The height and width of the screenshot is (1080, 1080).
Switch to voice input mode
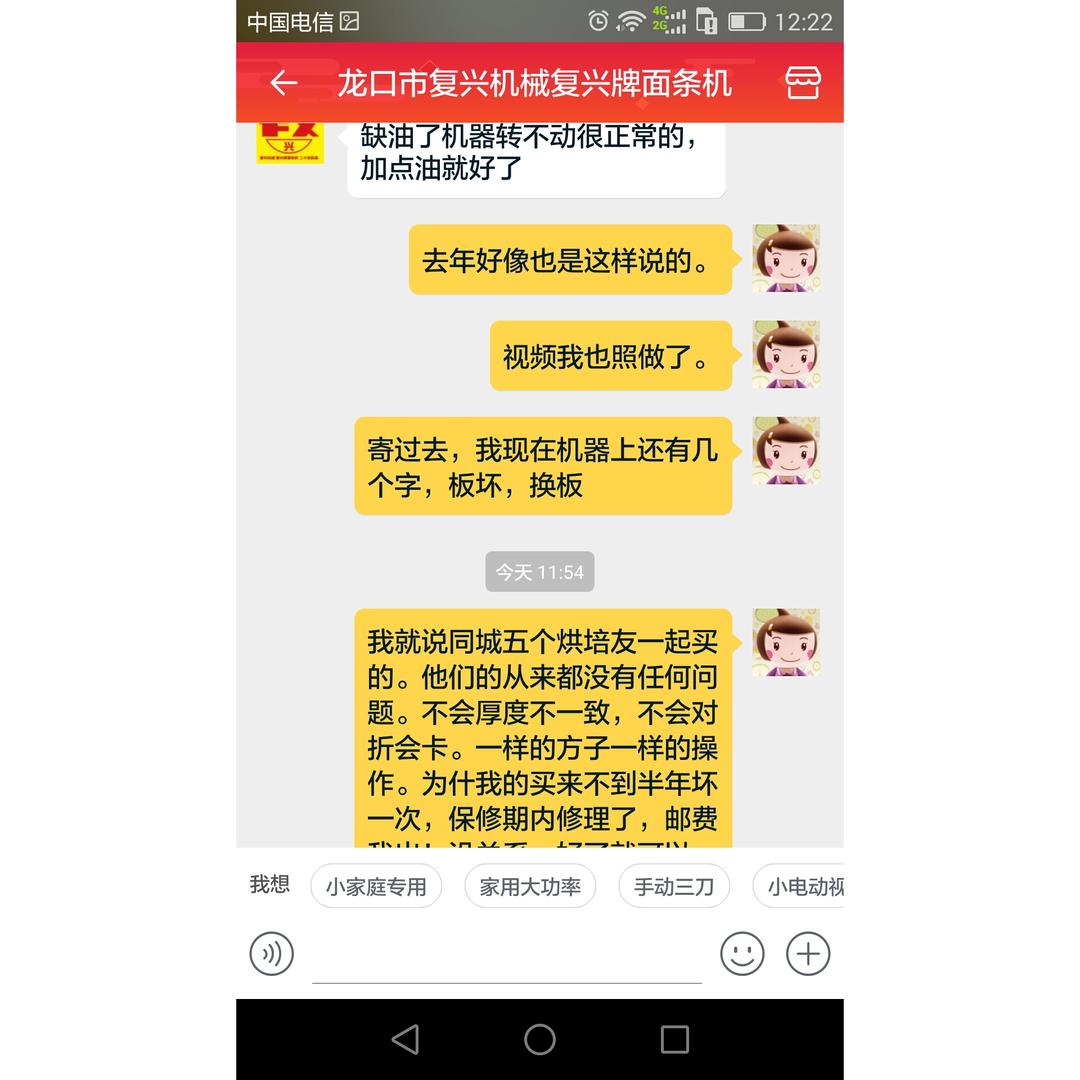pyautogui.click(x=272, y=953)
